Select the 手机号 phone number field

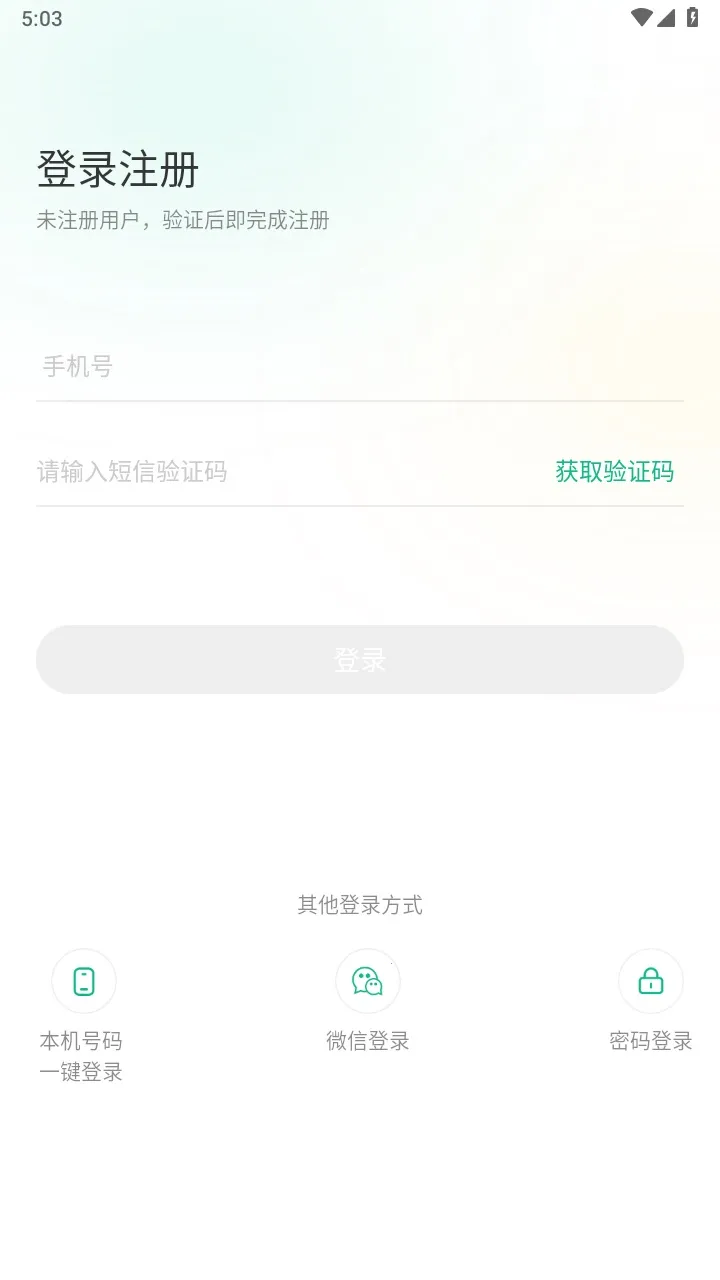pyautogui.click(x=200, y=368)
